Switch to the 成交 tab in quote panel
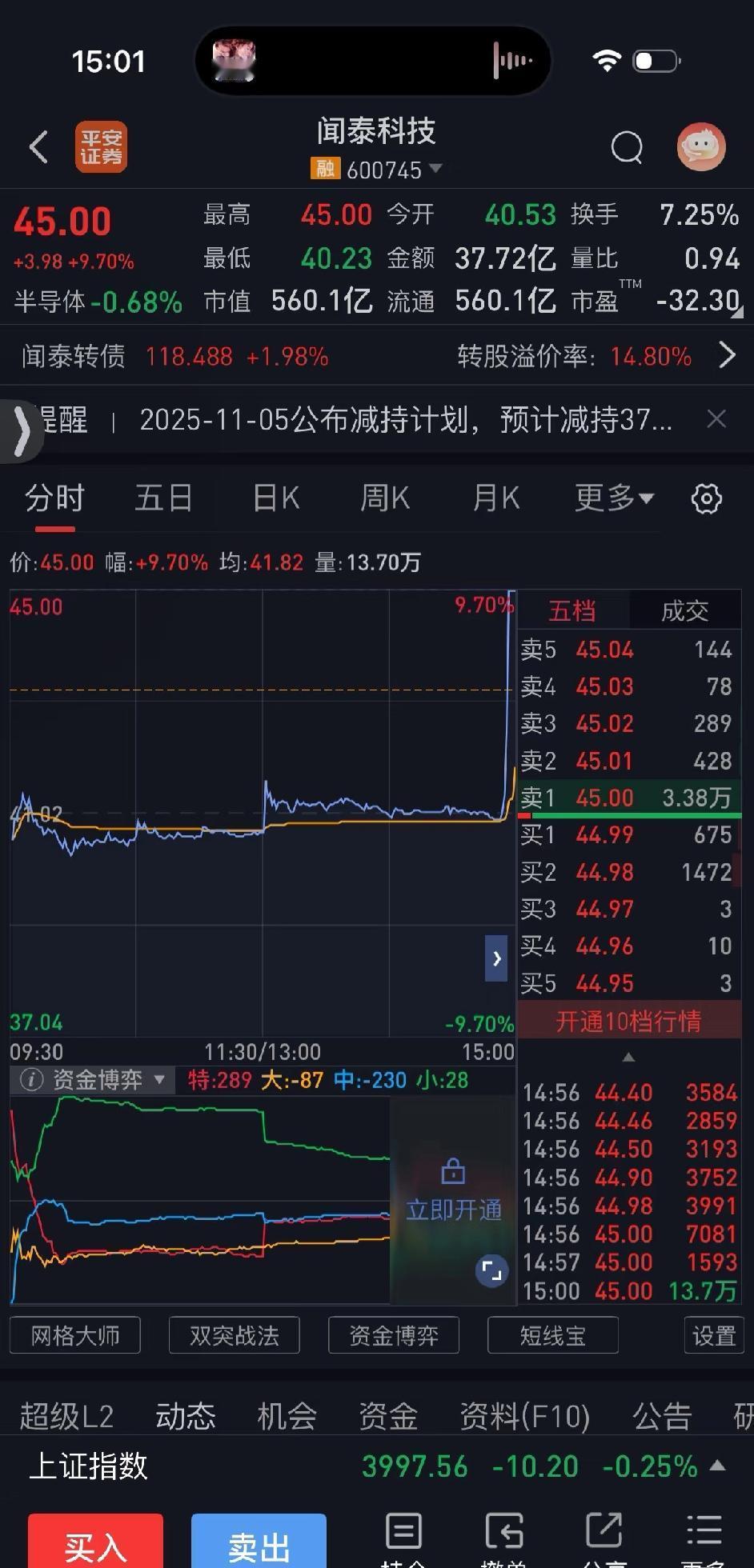Image resolution: width=754 pixels, height=1568 pixels. (x=684, y=610)
